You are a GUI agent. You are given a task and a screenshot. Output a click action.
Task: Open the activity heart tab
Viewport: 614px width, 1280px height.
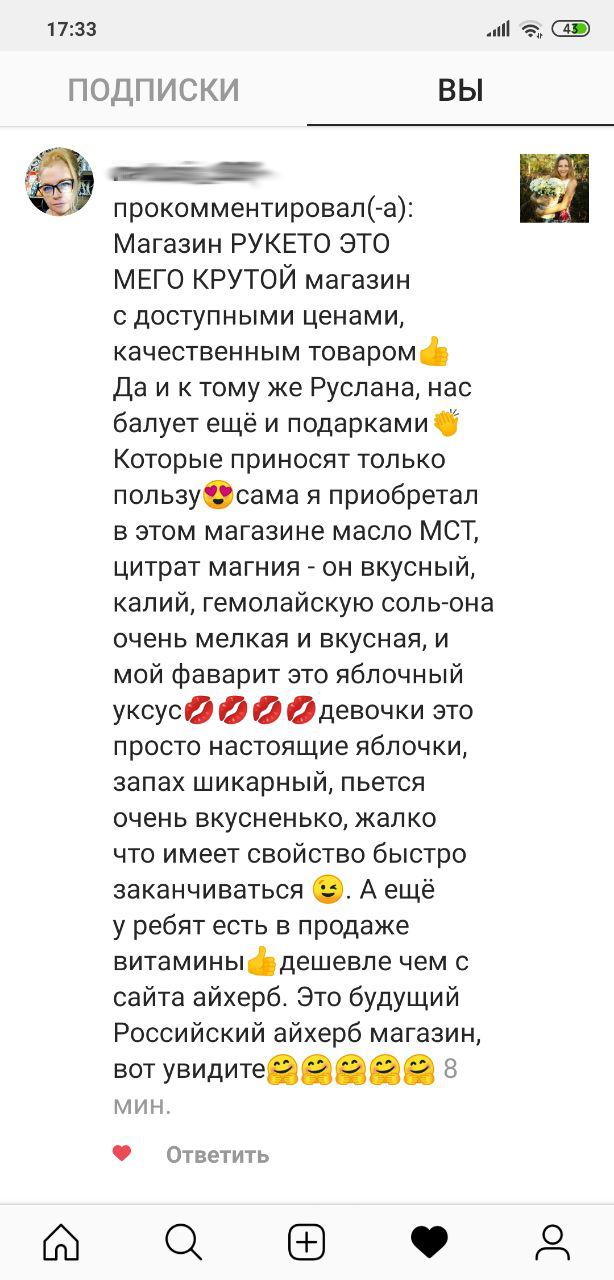[x=430, y=1242]
